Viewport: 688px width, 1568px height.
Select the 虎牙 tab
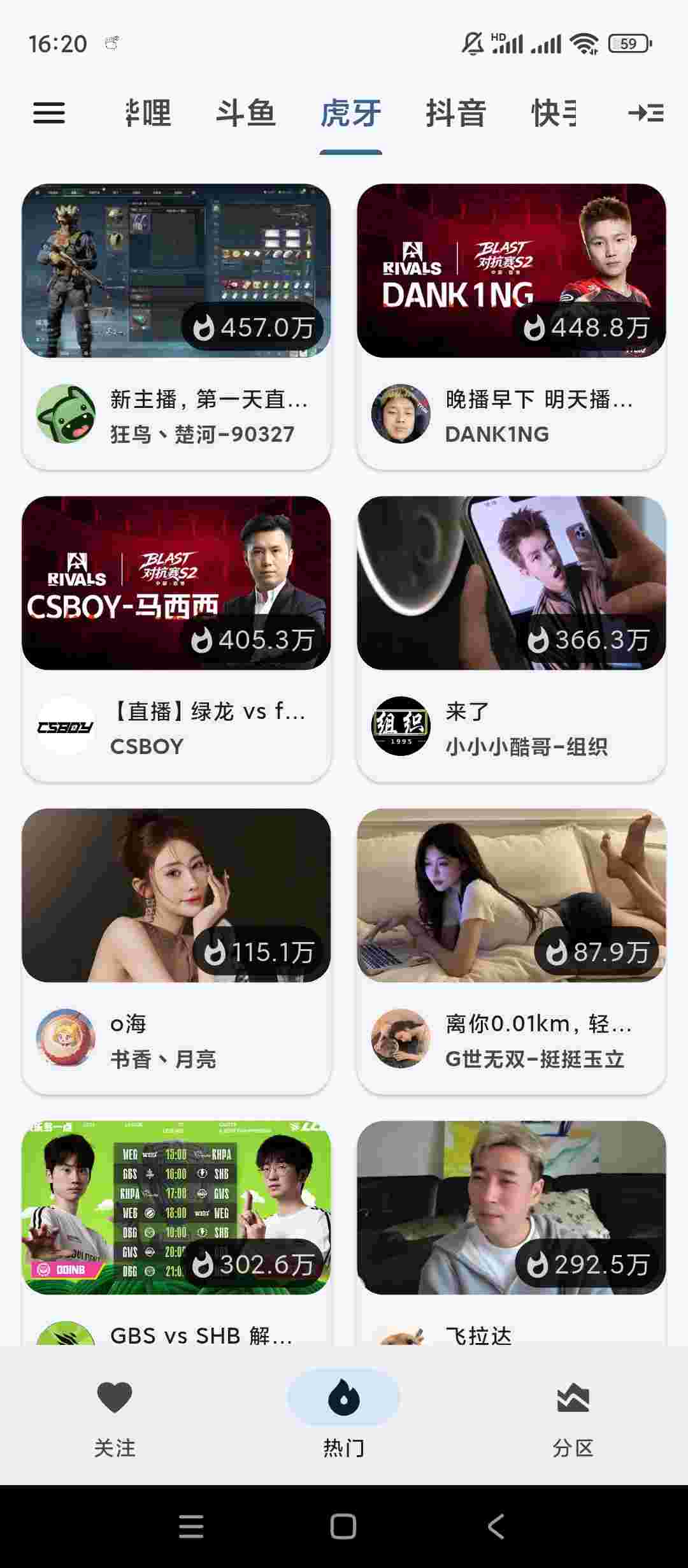click(350, 113)
